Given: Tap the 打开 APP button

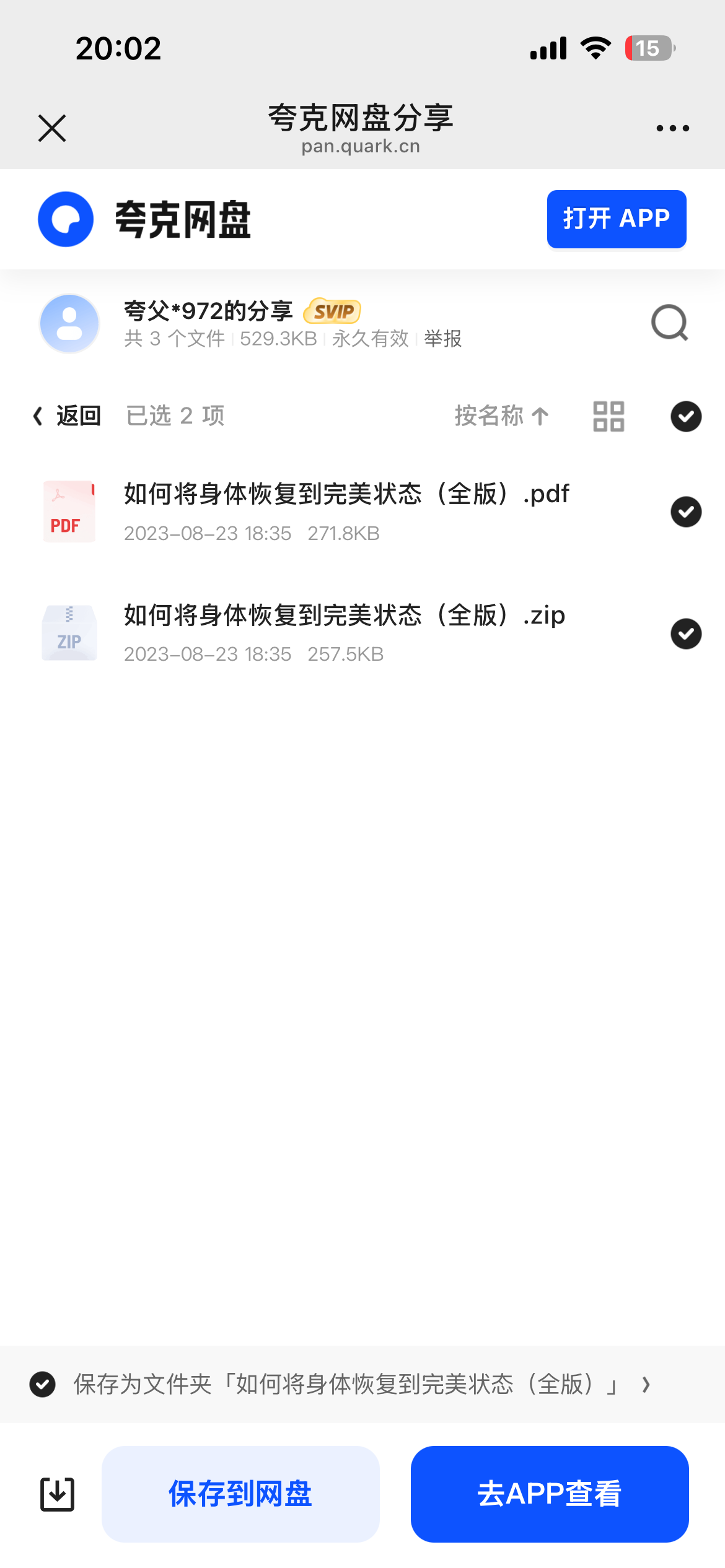Looking at the screenshot, I should coord(616,219).
